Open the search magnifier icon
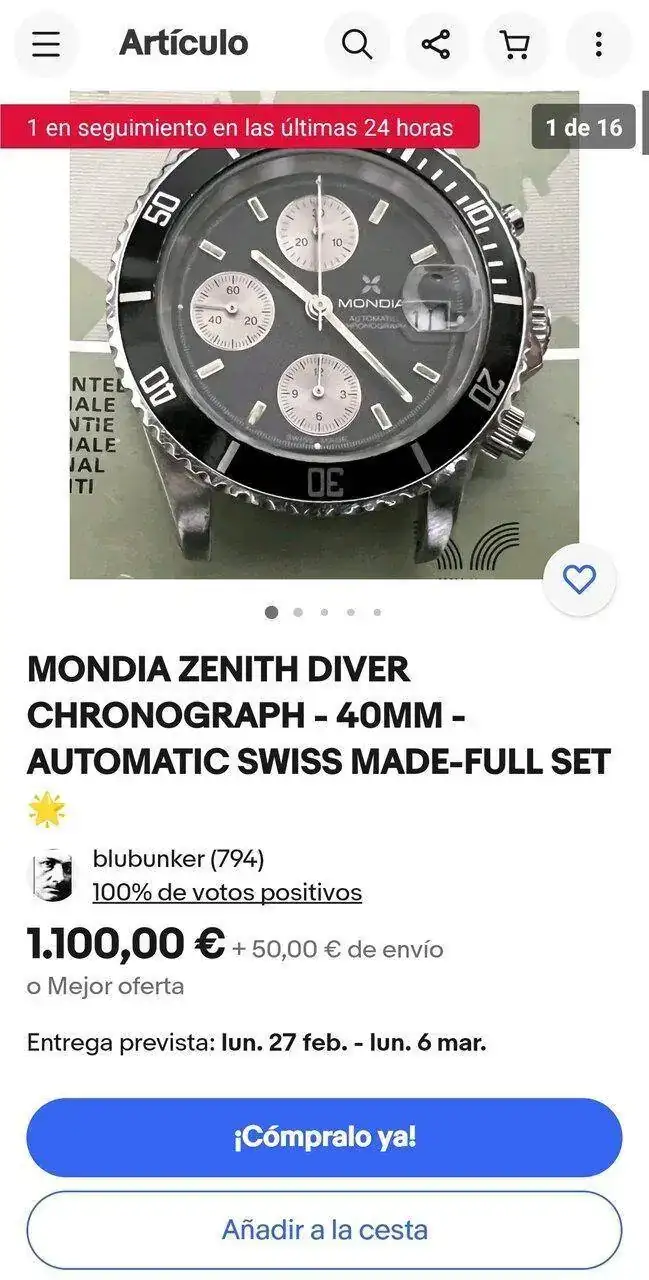 coord(356,44)
